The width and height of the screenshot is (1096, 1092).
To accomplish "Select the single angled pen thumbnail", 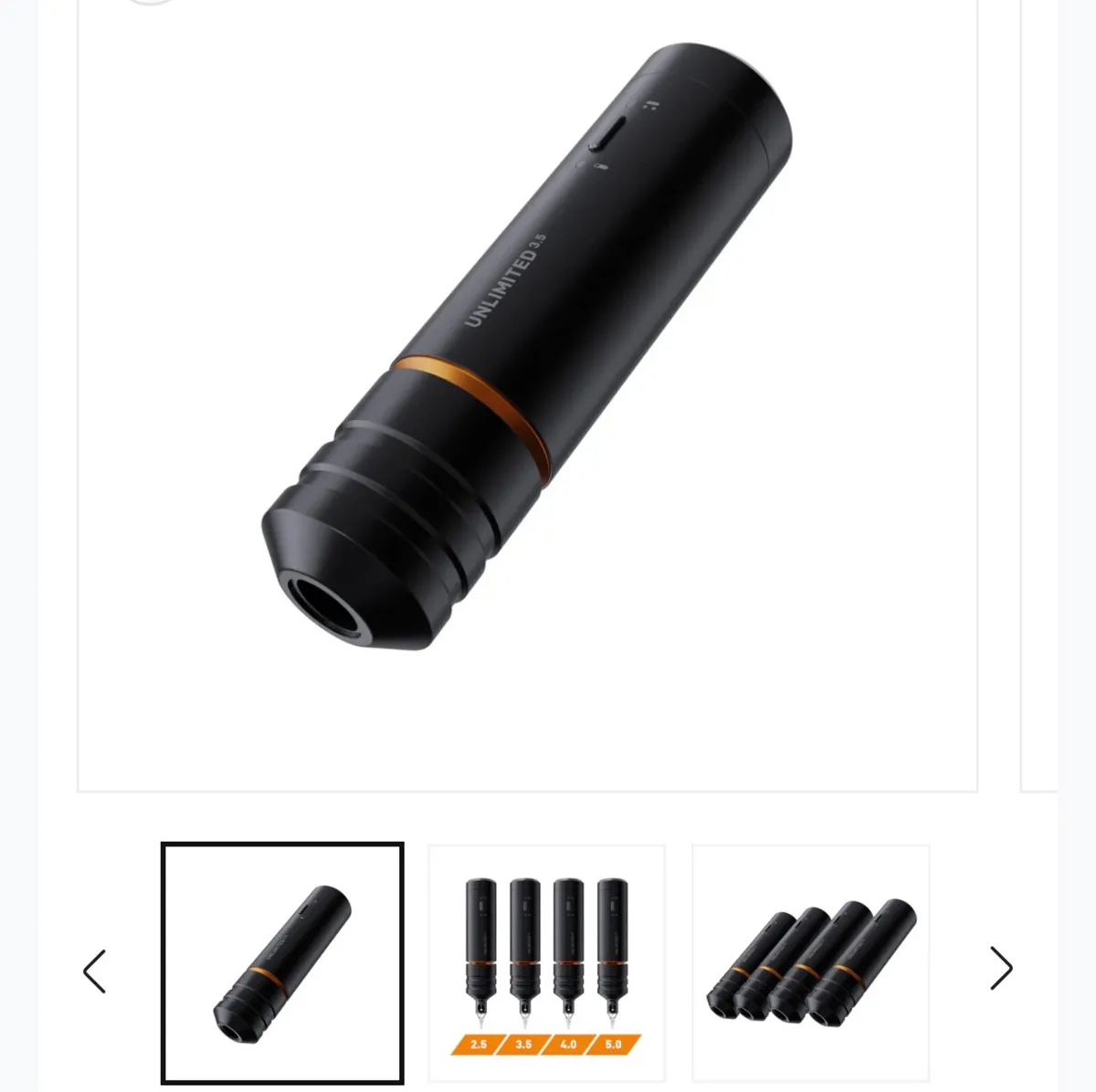I will (282, 962).
